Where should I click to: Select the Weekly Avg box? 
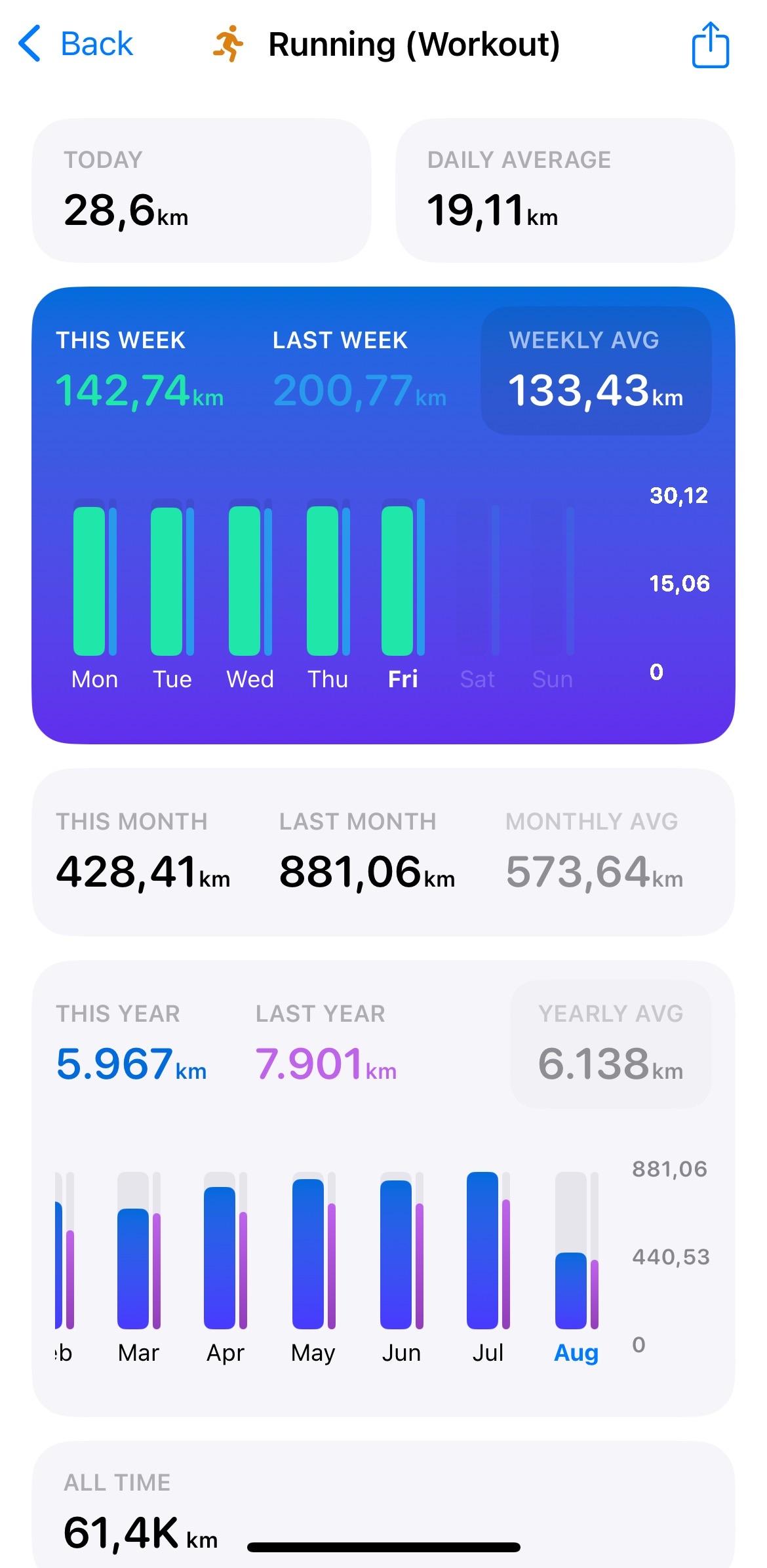595,371
